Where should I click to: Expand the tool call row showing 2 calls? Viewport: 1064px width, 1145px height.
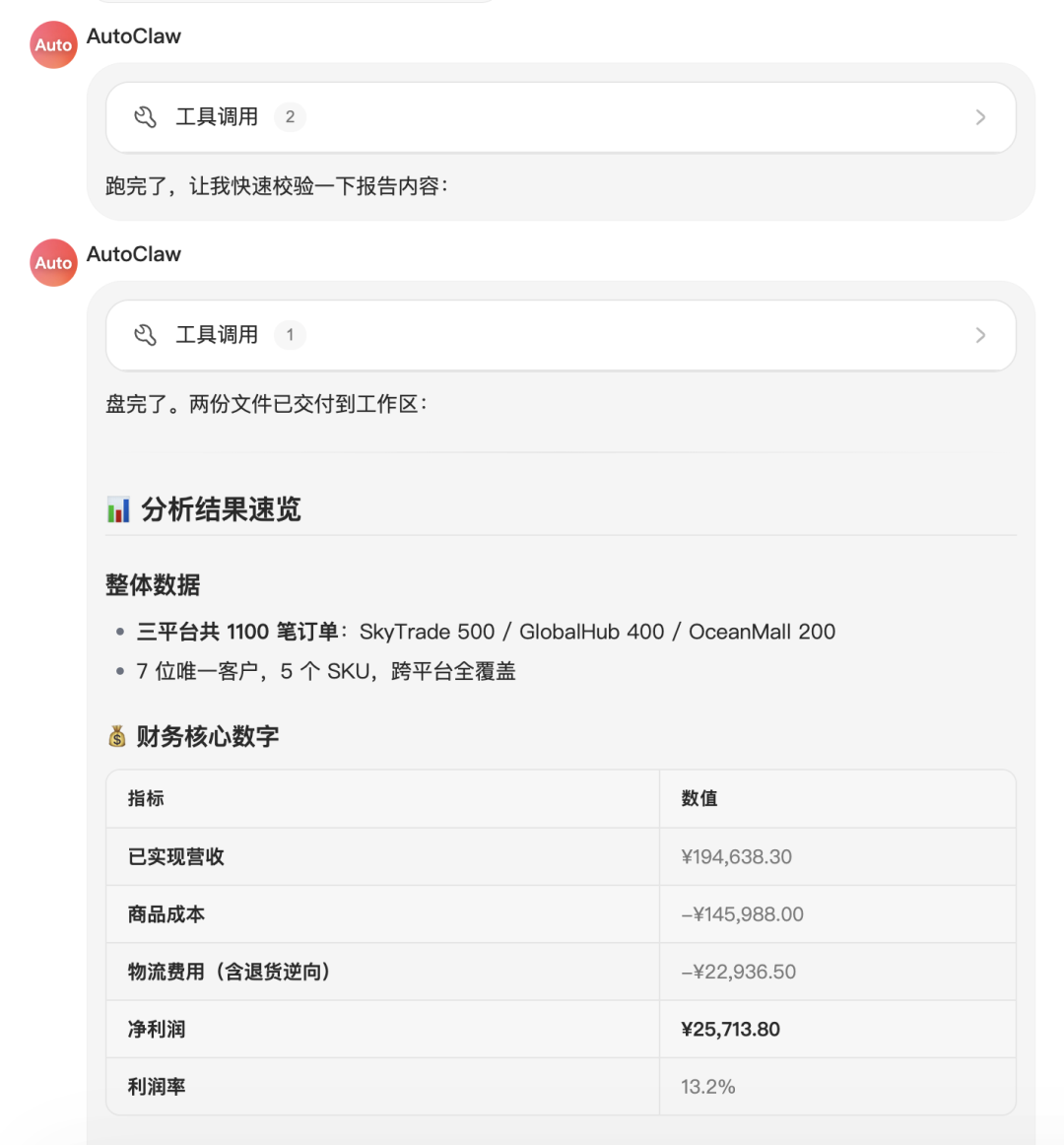(560, 117)
